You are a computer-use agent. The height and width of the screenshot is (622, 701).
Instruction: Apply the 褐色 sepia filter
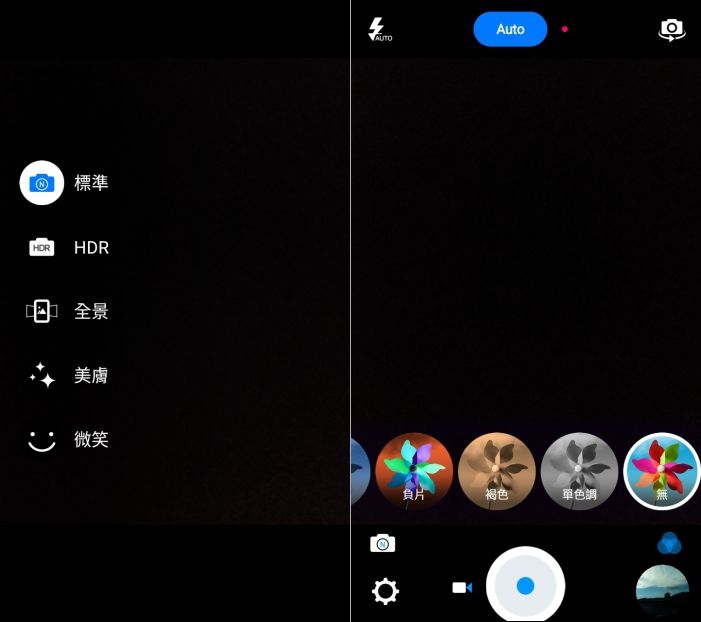click(497, 471)
